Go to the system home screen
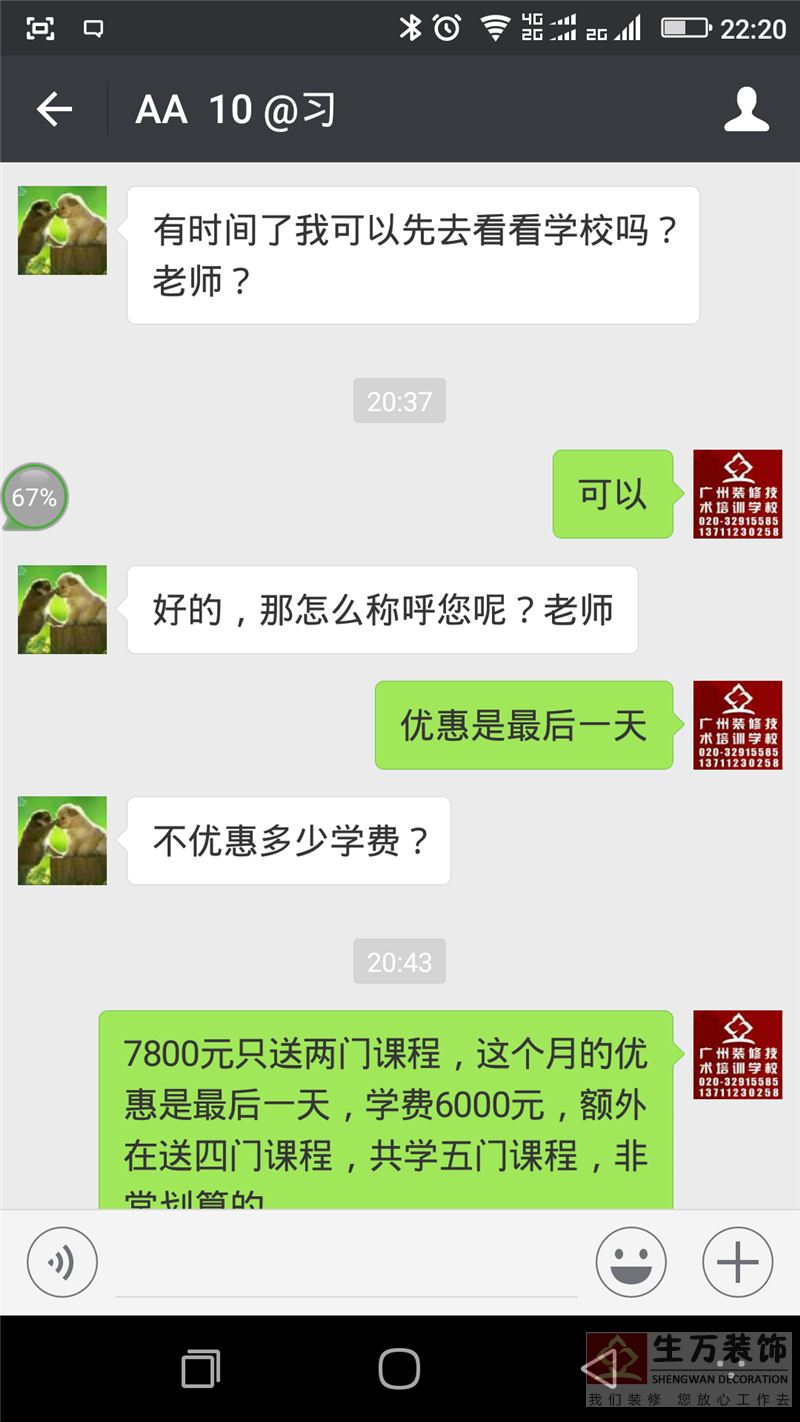The height and width of the screenshot is (1422, 800). 399,1368
